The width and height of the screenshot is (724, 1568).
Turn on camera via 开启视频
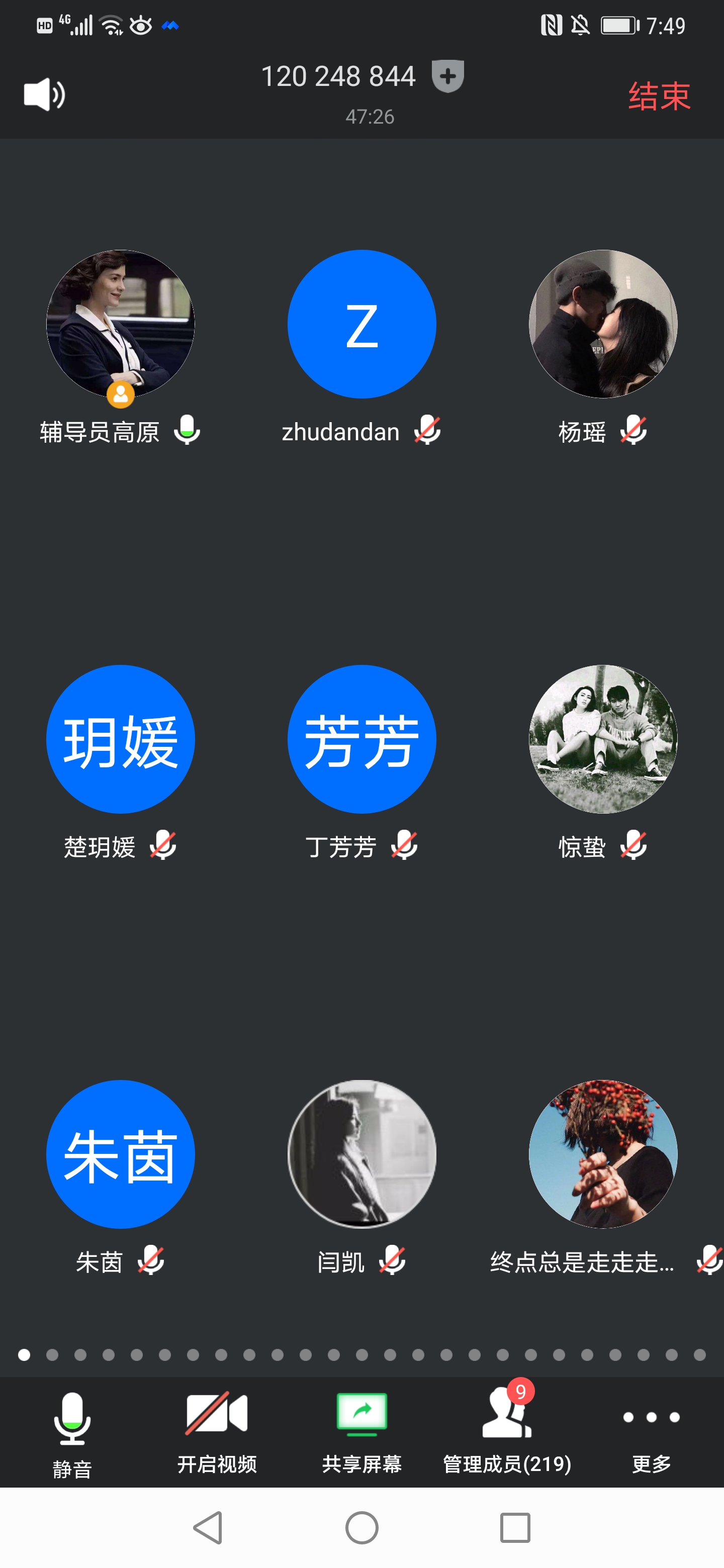[217, 1432]
